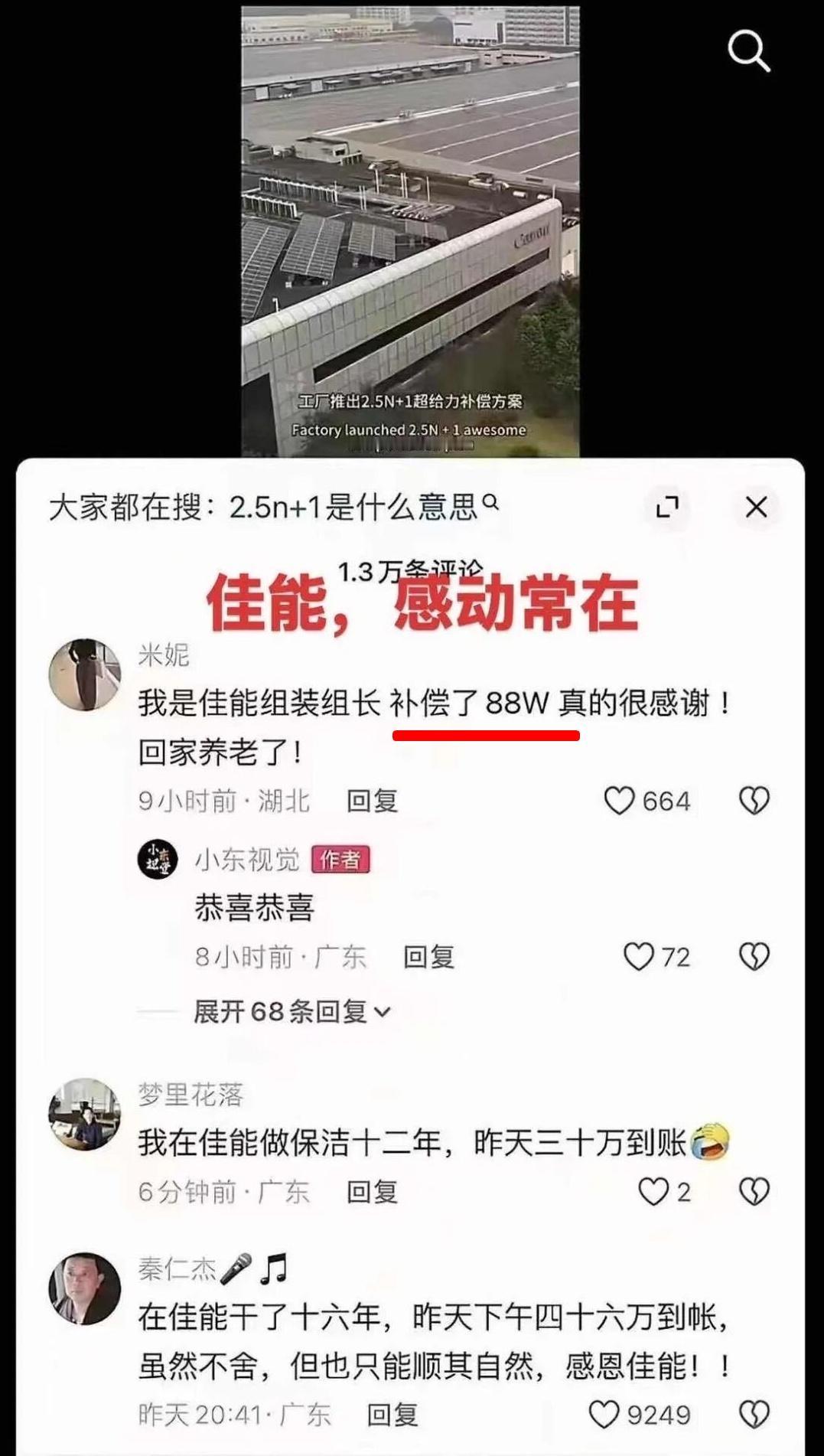The image size is (824, 1456).
Task: Click the broken-heart icon under 小东视觉's reply
Action: (x=753, y=957)
